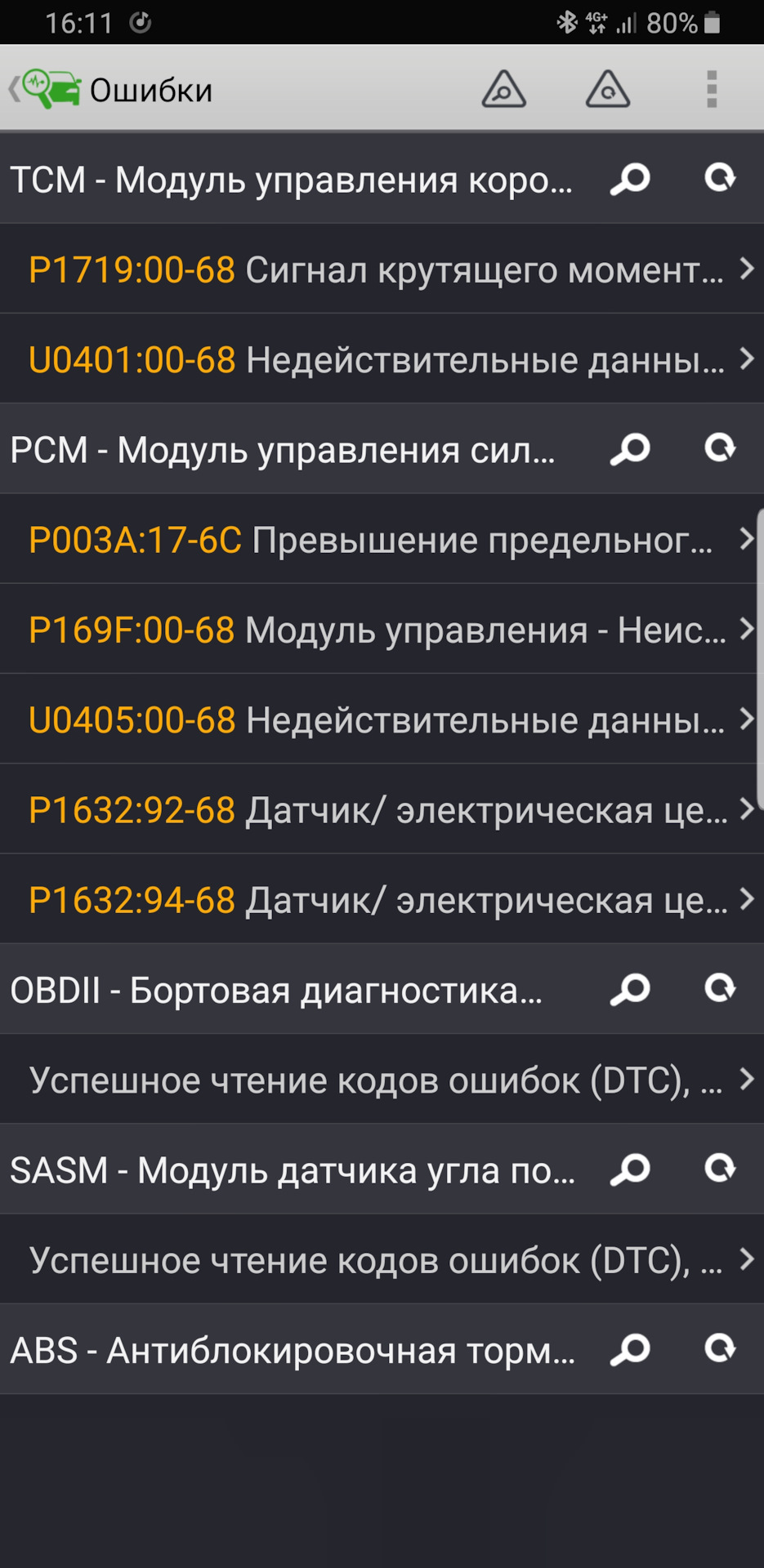
Task: Refresh the OBDII module results
Action: [x=720, y=989]
